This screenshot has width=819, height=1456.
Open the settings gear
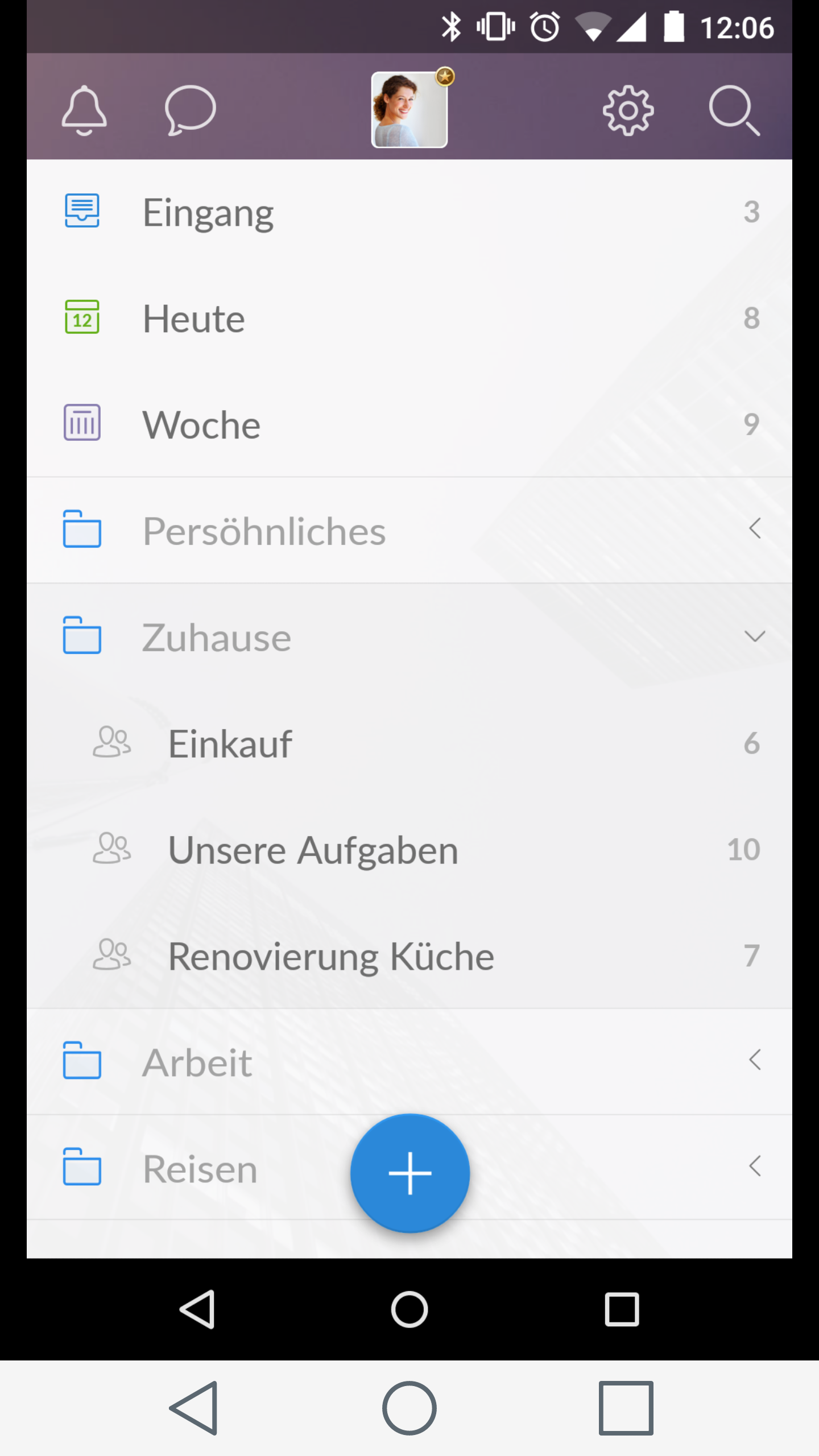point(628,110)
